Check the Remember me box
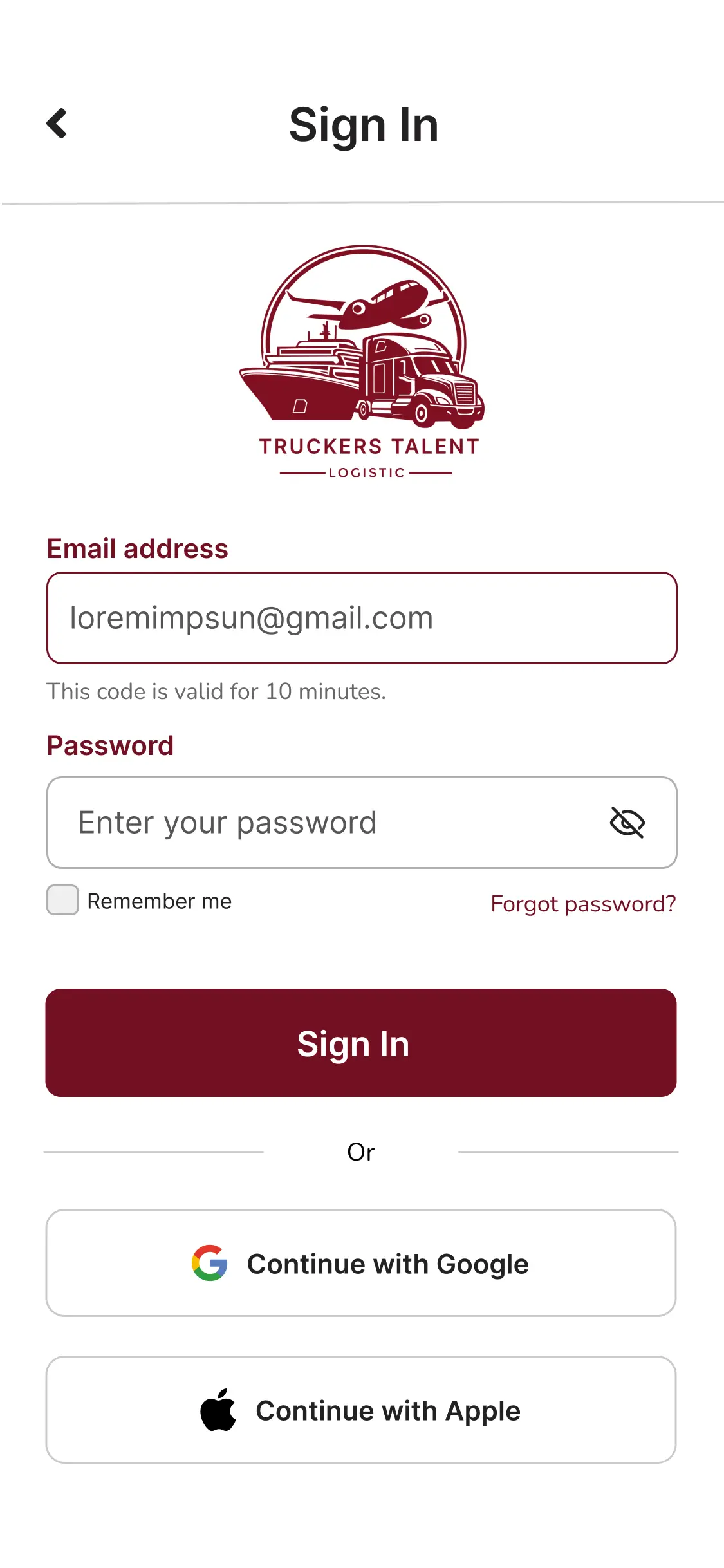724x1568 pixels. click(63, 900)
